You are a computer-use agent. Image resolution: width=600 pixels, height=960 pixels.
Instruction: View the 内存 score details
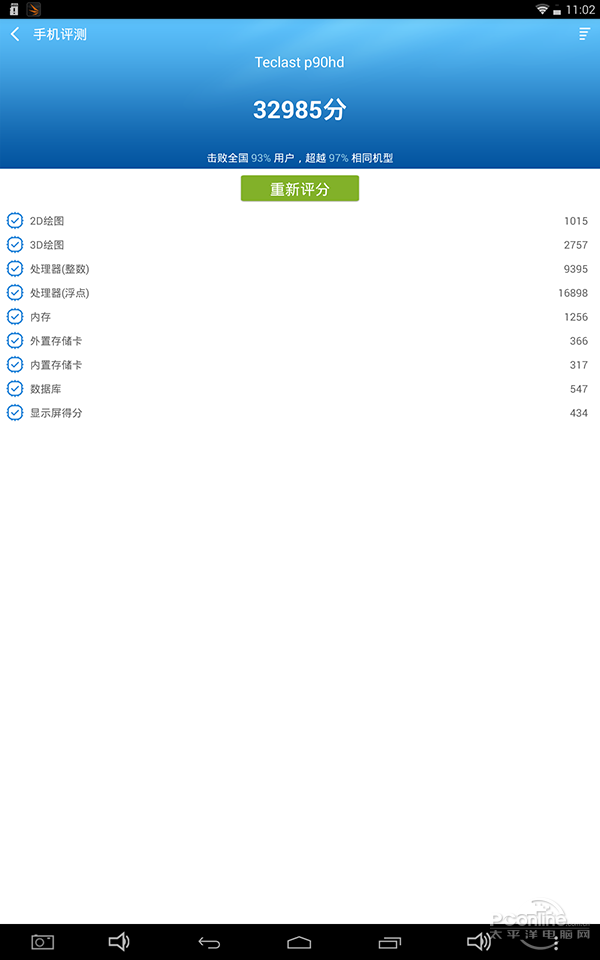point(300,317)
